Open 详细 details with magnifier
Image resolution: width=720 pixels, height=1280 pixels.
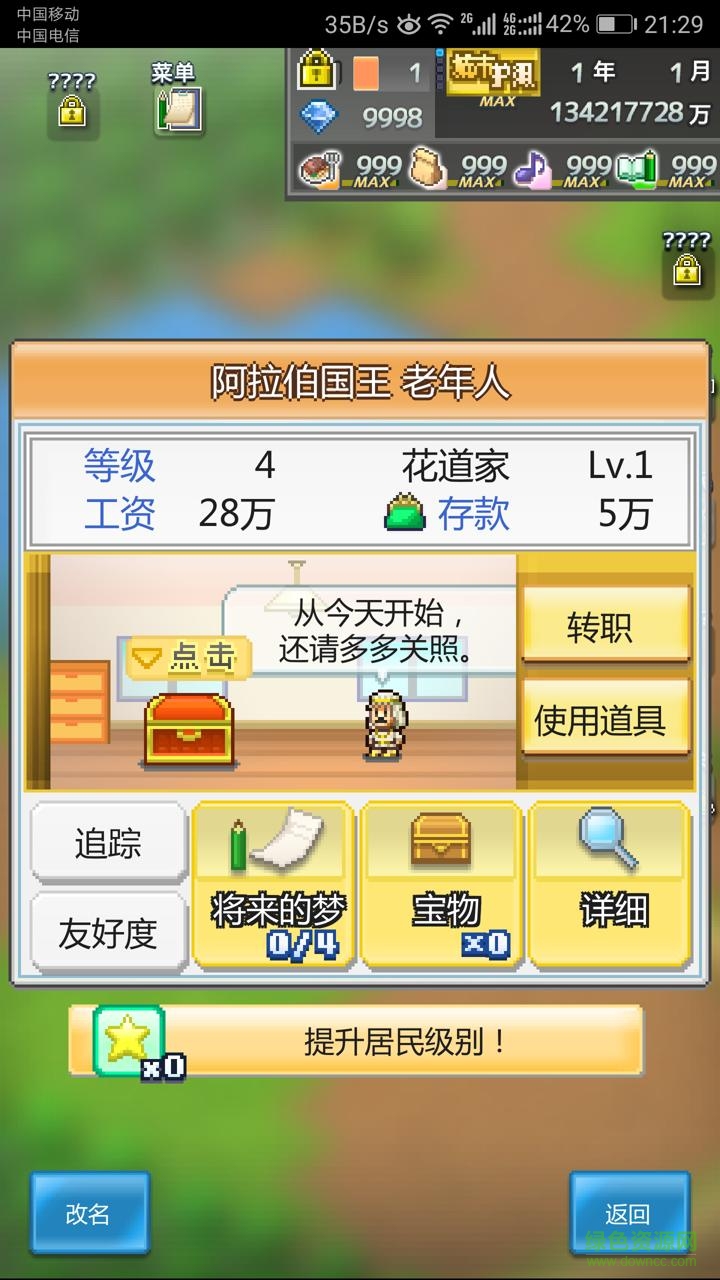(611, 885)
